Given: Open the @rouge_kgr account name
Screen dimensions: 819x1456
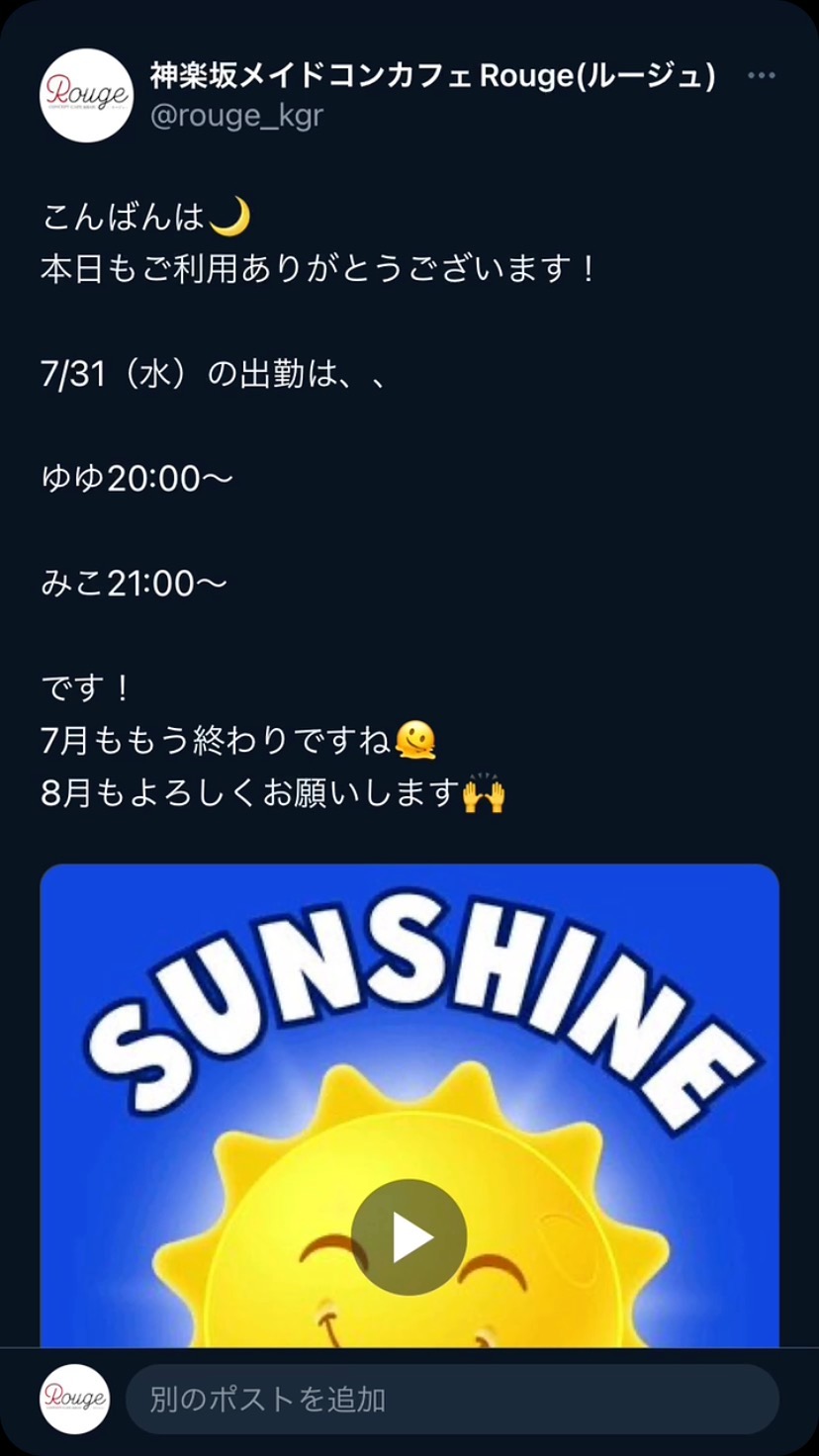Looking at the screenshot, I should click(236, 116).
